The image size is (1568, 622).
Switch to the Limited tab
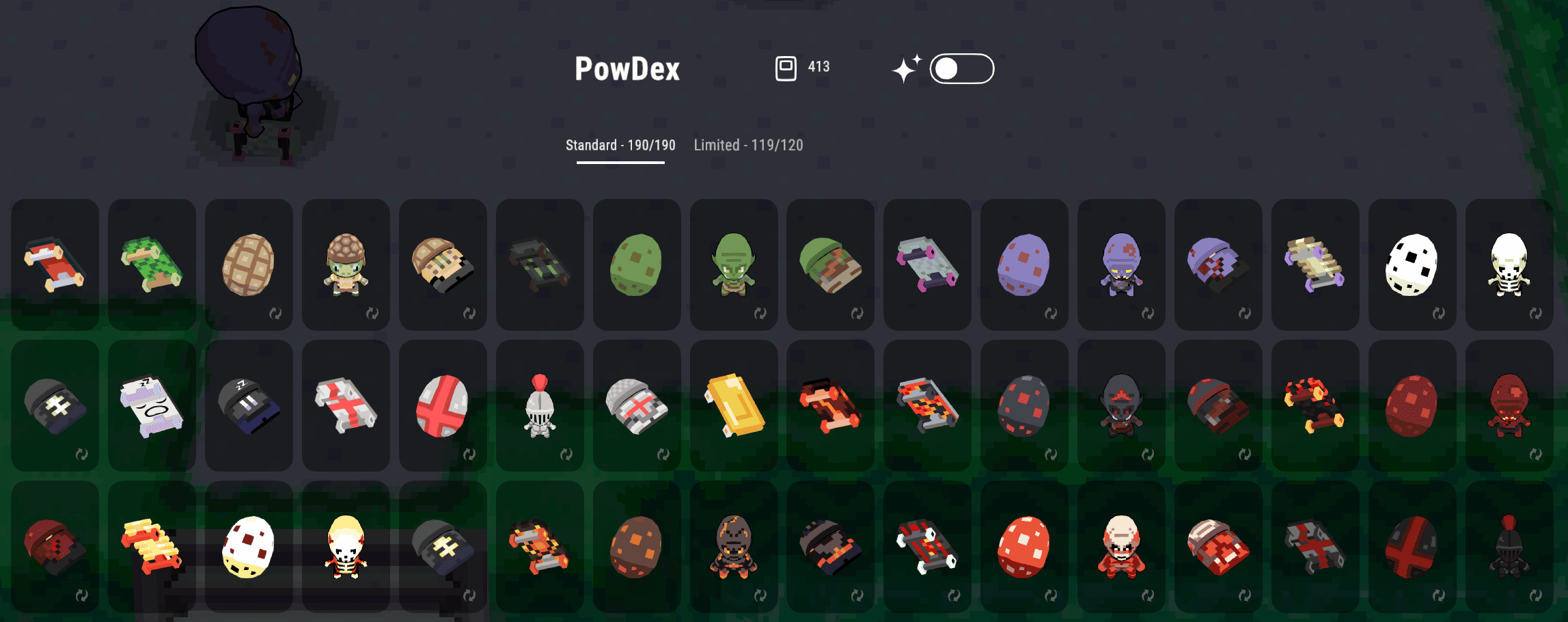[748, 145]
